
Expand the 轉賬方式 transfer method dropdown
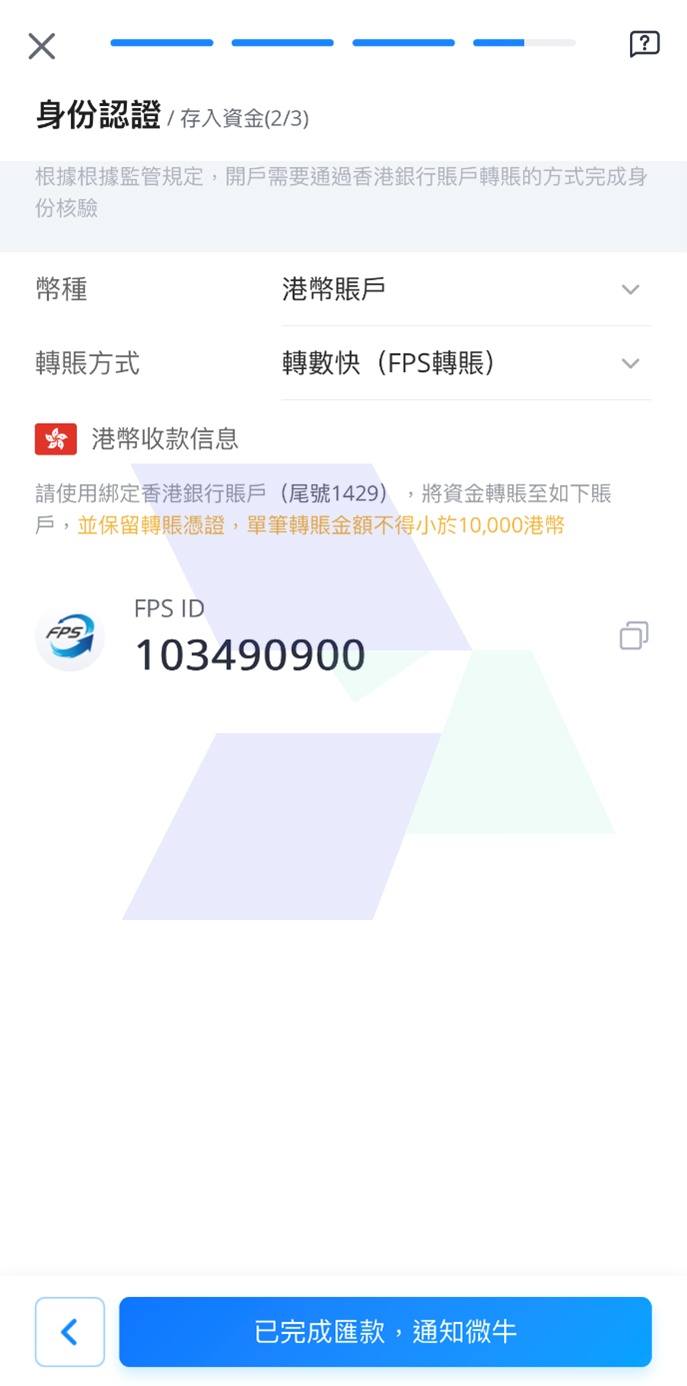pyautogui.click(x=466, y=364)
